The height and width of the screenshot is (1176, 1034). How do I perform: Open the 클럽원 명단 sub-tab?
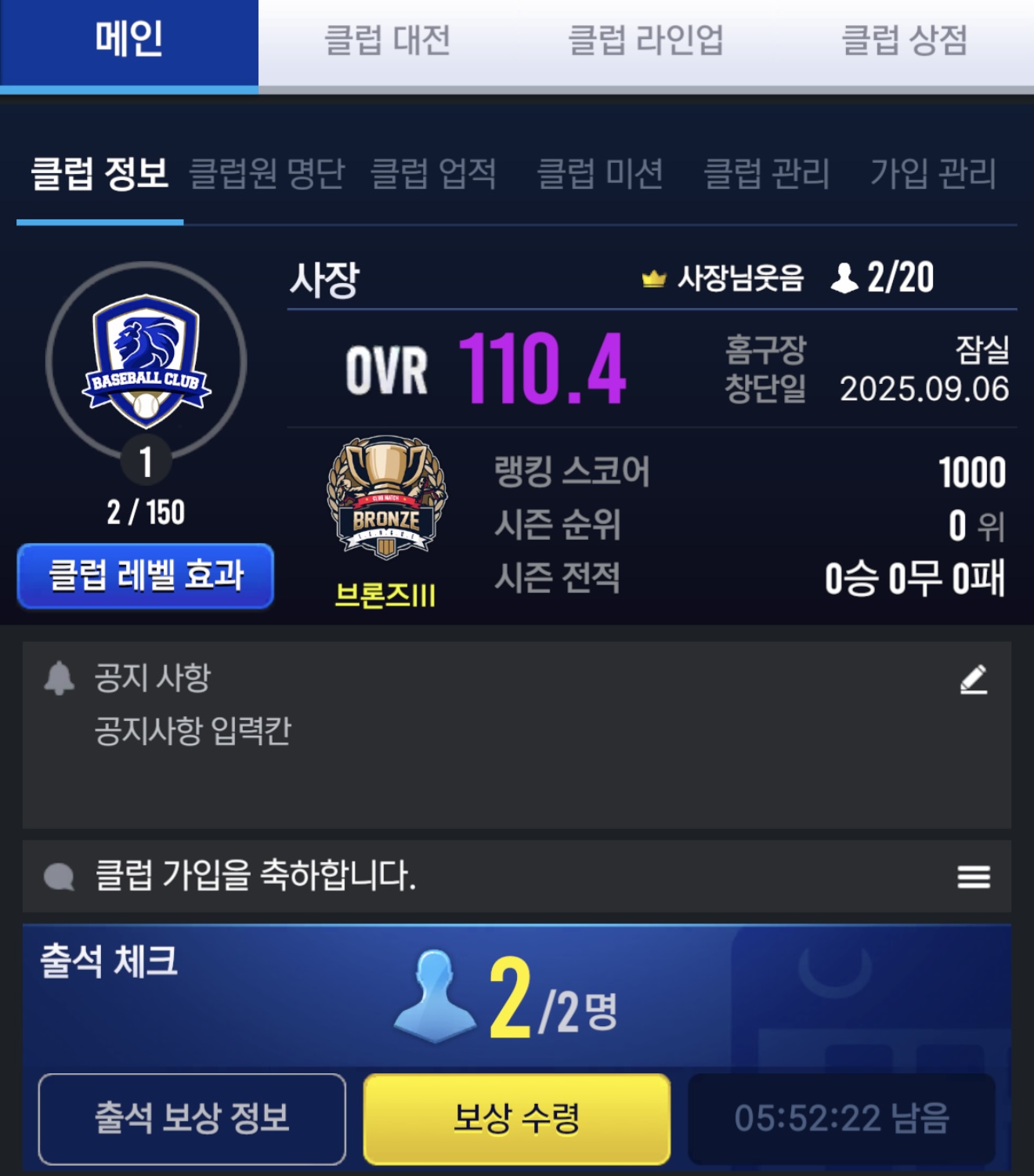(x=266, y=174)
